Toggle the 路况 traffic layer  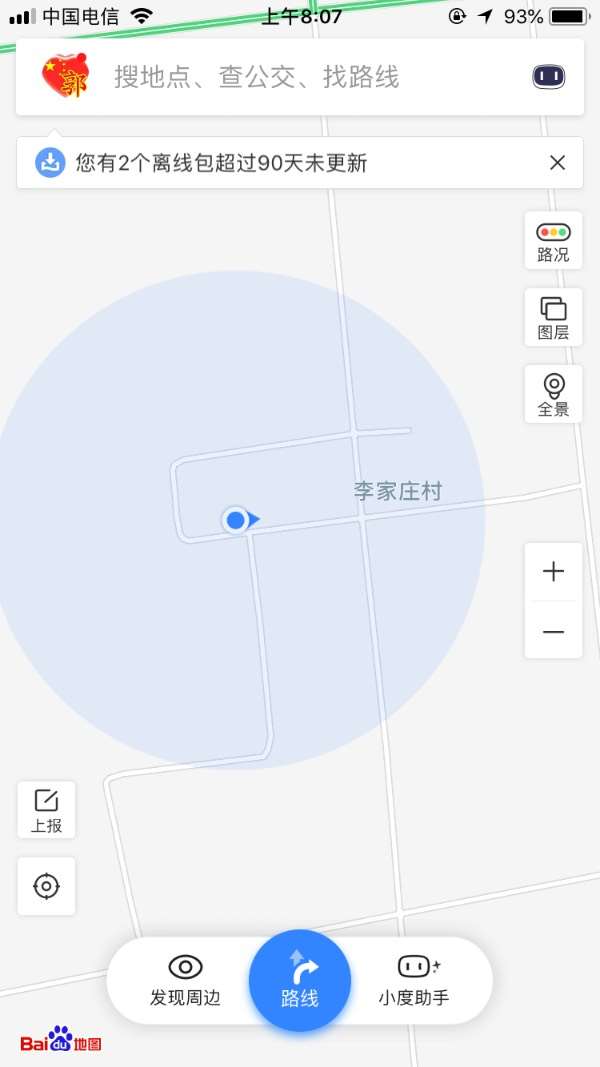(553, 240)
